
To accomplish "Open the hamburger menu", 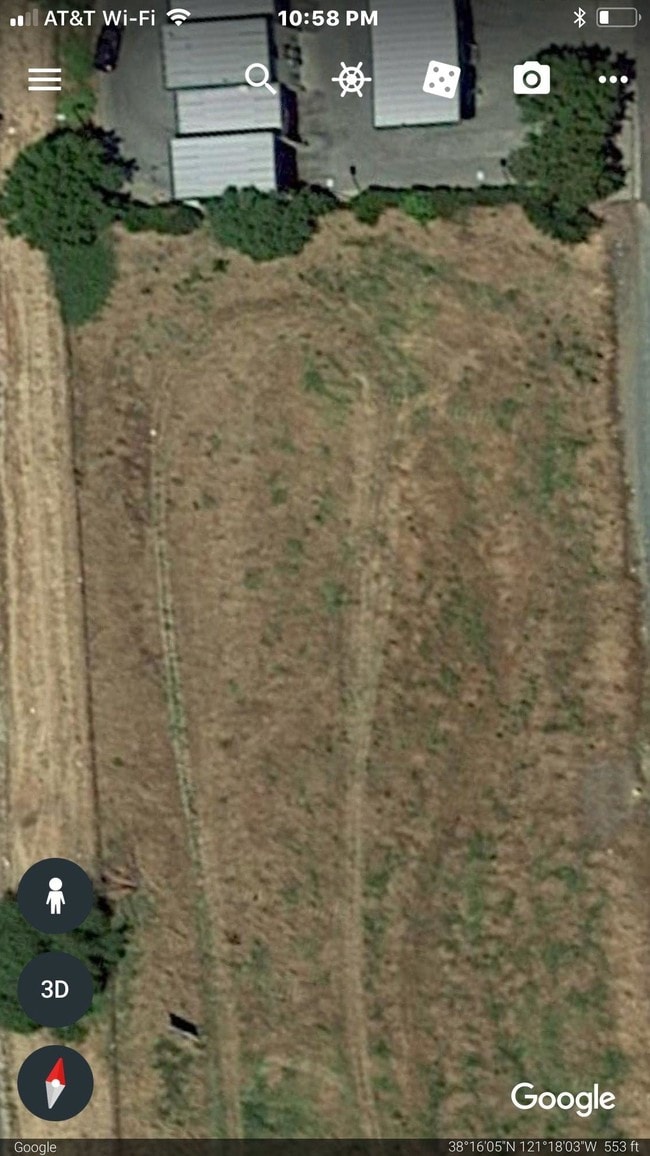I will 44,79.
